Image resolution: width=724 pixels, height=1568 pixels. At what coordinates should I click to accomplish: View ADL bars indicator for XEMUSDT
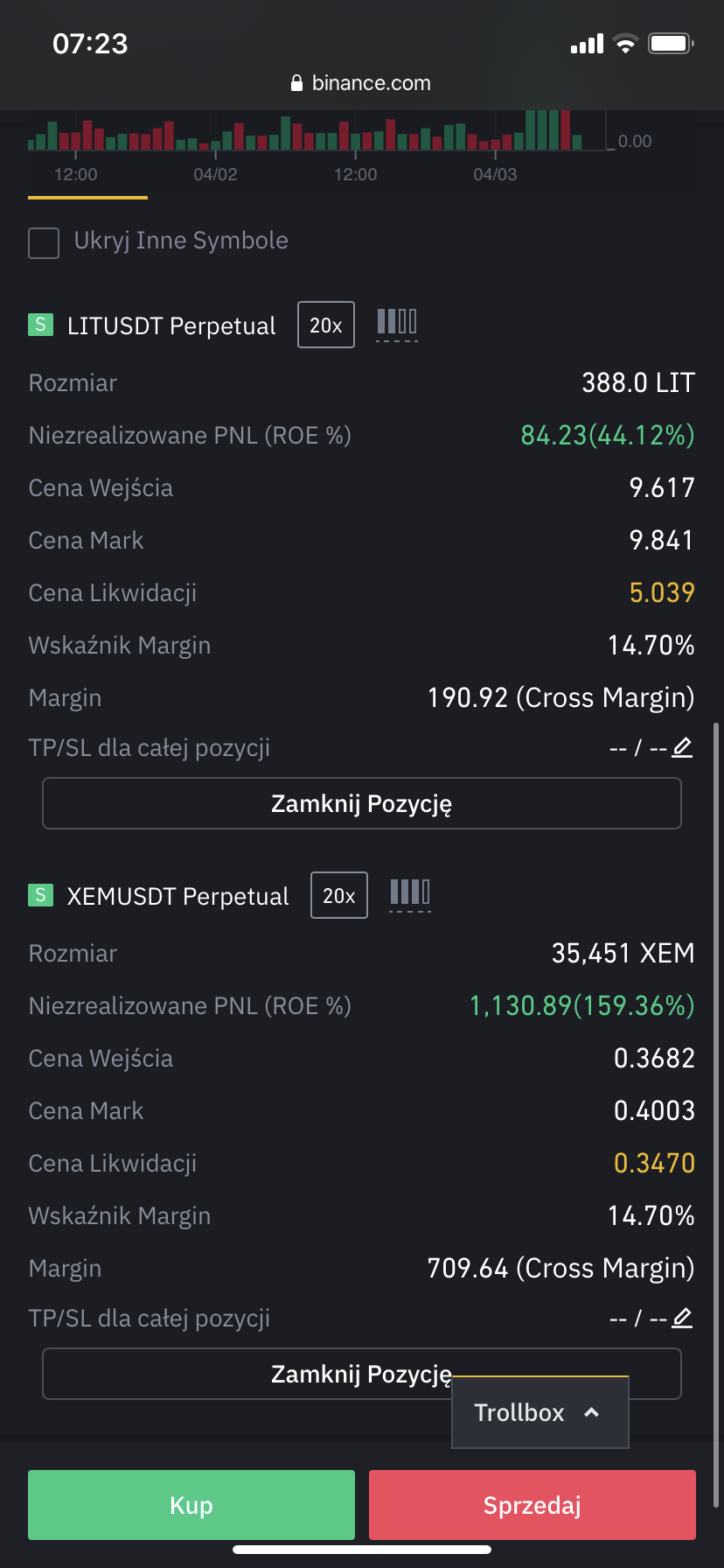pos(410,894)
